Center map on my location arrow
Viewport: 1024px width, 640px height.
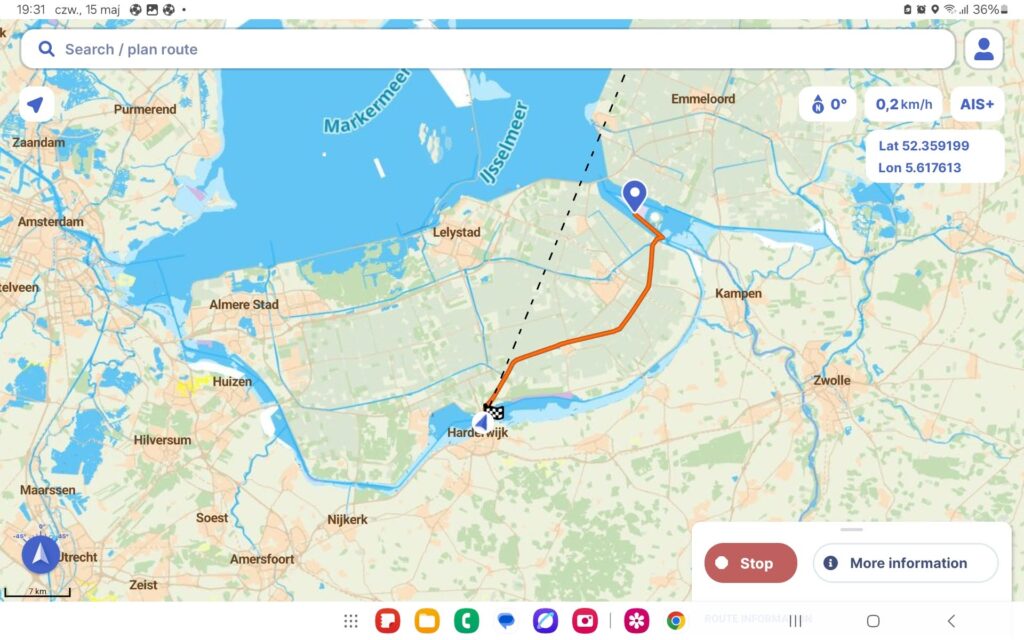pos(36,104)
